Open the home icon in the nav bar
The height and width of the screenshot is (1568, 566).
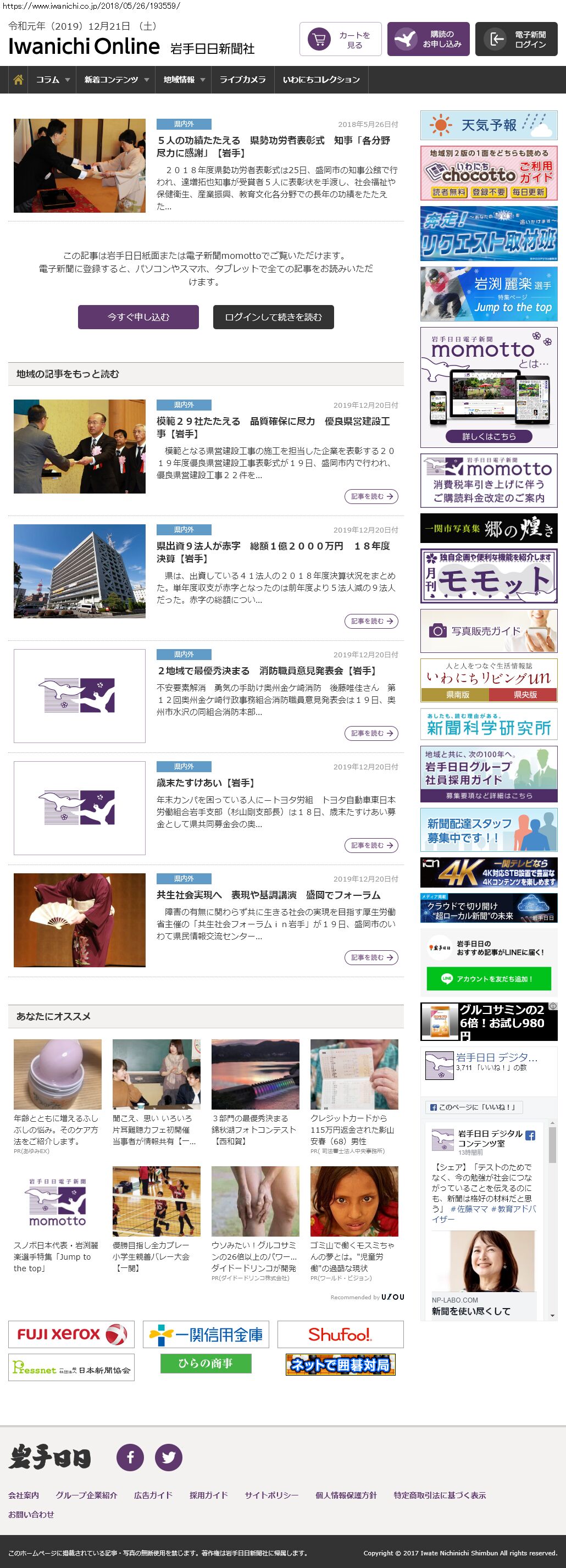tap(18, 80)
